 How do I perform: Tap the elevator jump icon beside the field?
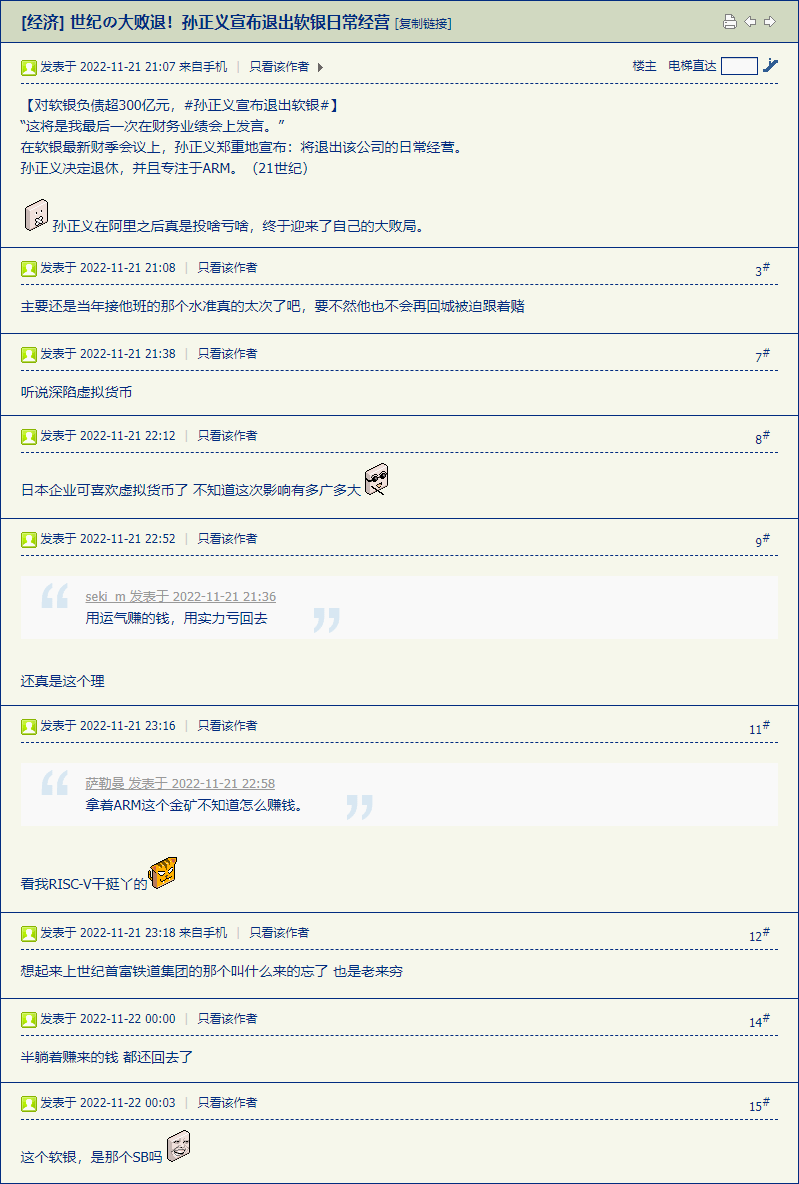pyautogui.click(x=770, y=66)
